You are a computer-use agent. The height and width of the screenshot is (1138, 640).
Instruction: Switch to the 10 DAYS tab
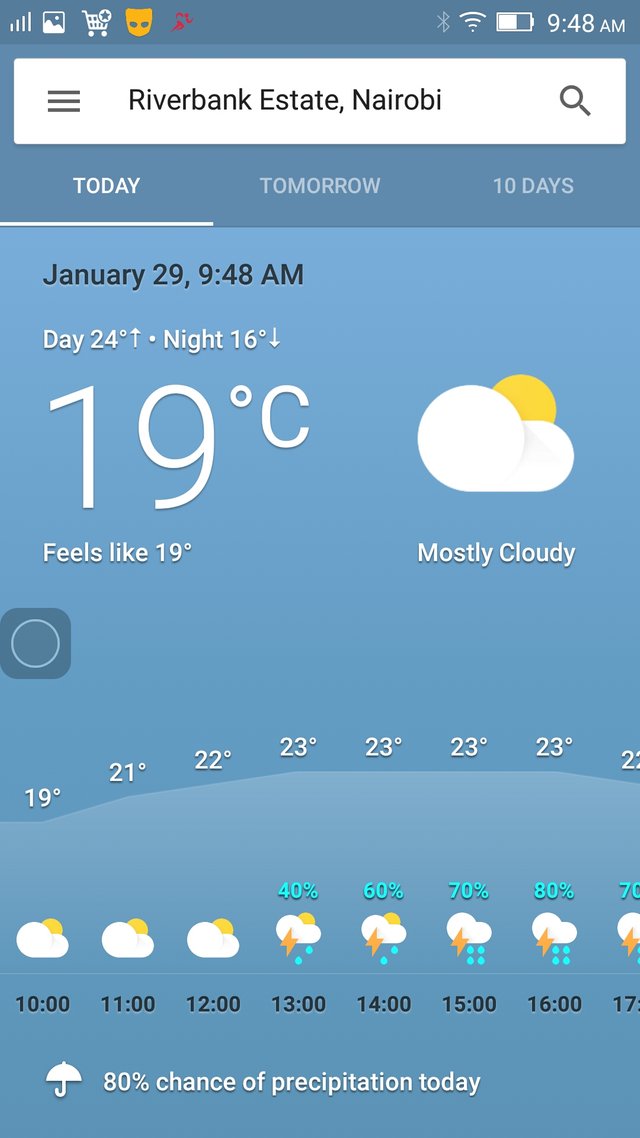[x=533, y=186]
